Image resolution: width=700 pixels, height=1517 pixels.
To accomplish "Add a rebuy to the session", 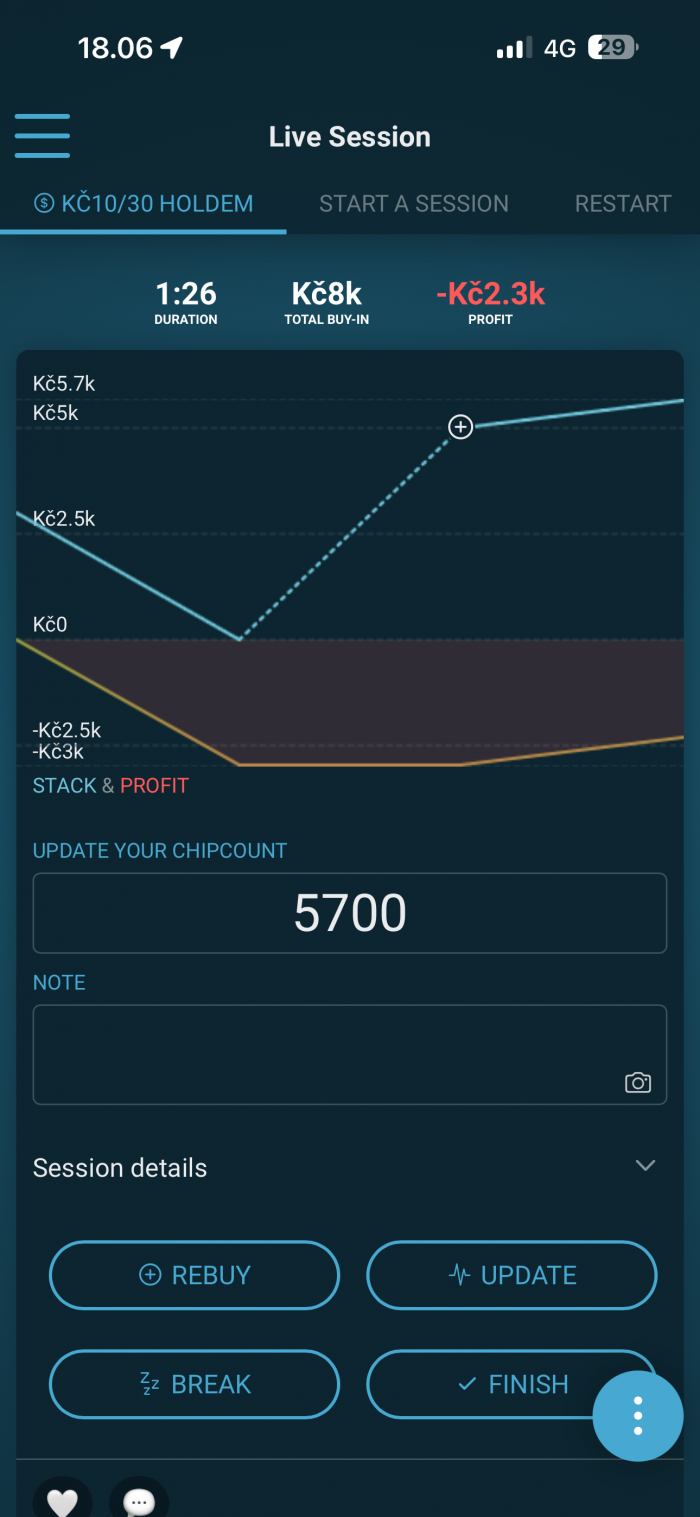I will click(x=195, y=1275).
